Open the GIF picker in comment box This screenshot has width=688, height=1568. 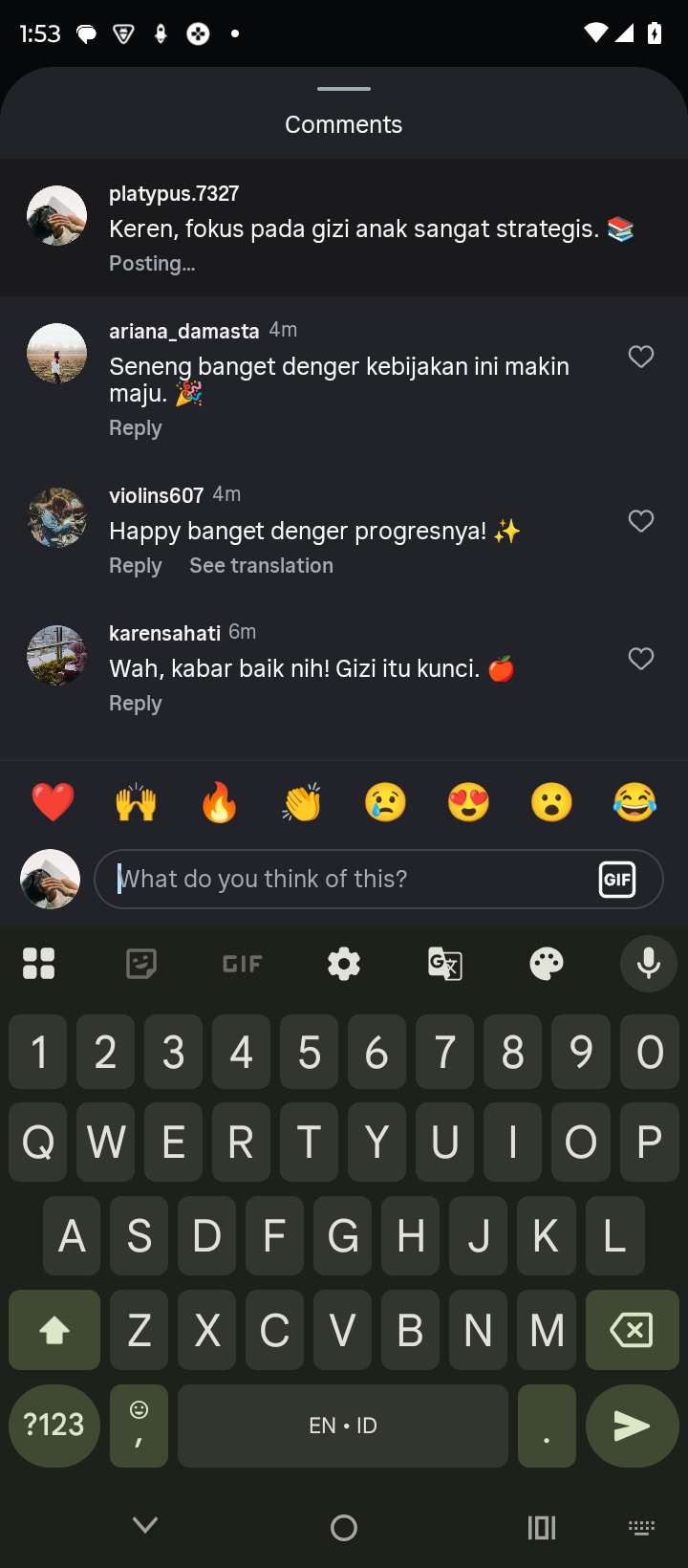pyautogui.click(x=617, y=879)
